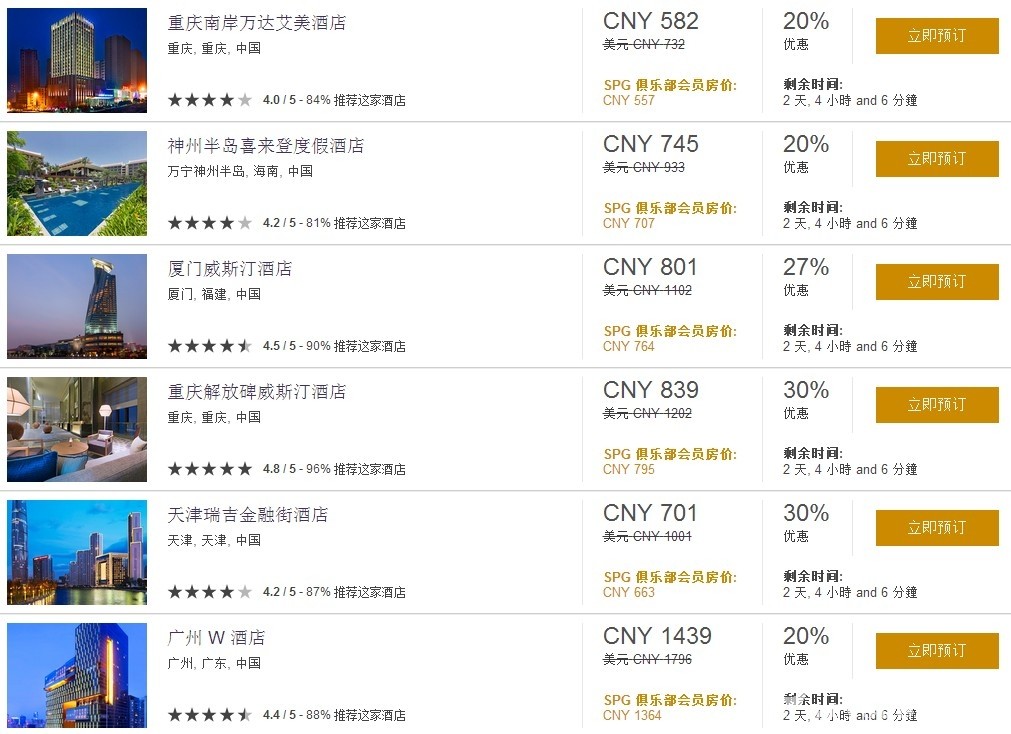Tap 立即预订 for 厦门威斯汀酒店
The height and width of the screenshot is (734, 1011).
(936, 282)
